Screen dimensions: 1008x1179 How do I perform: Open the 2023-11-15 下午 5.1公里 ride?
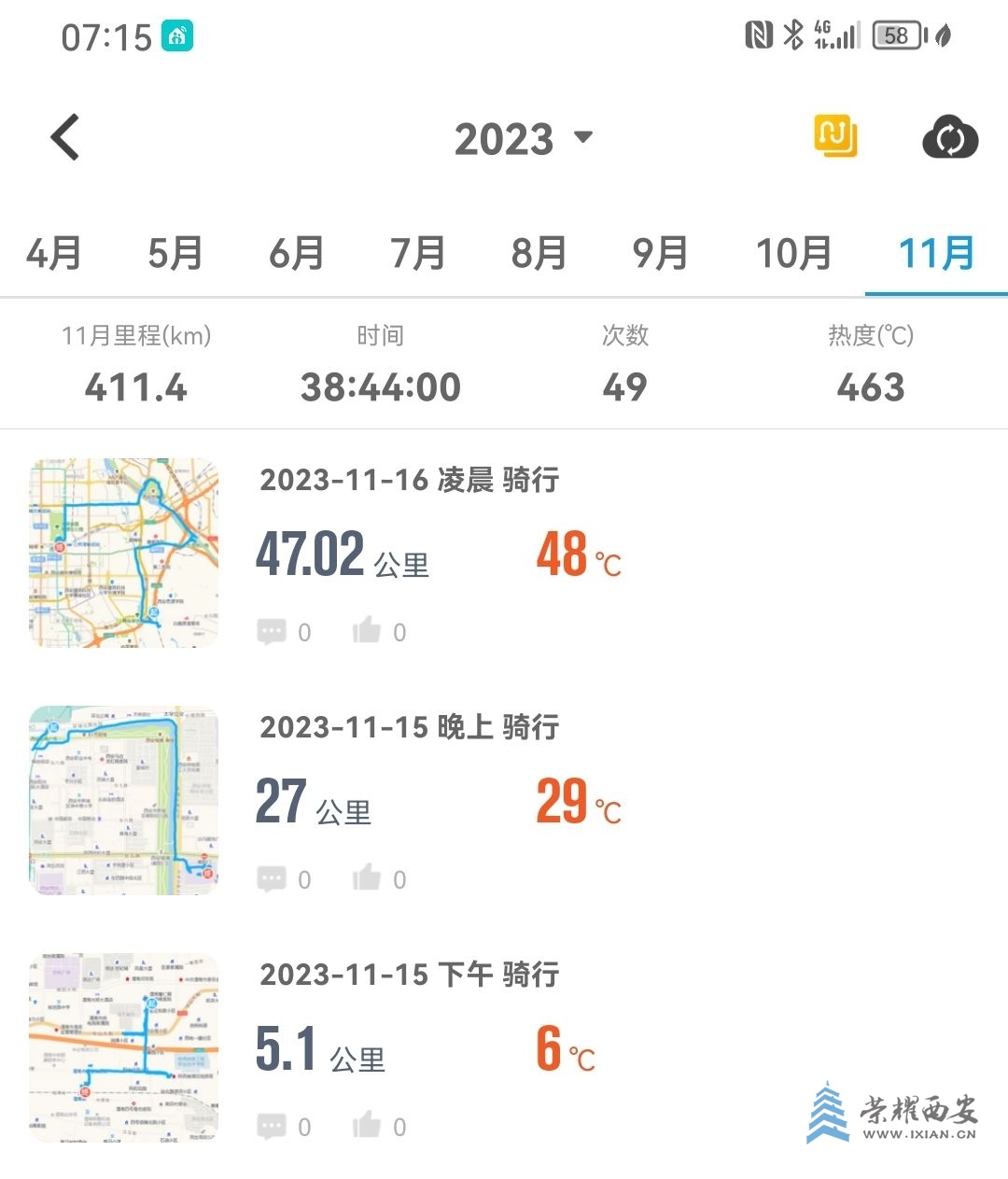pos(439,1047)
